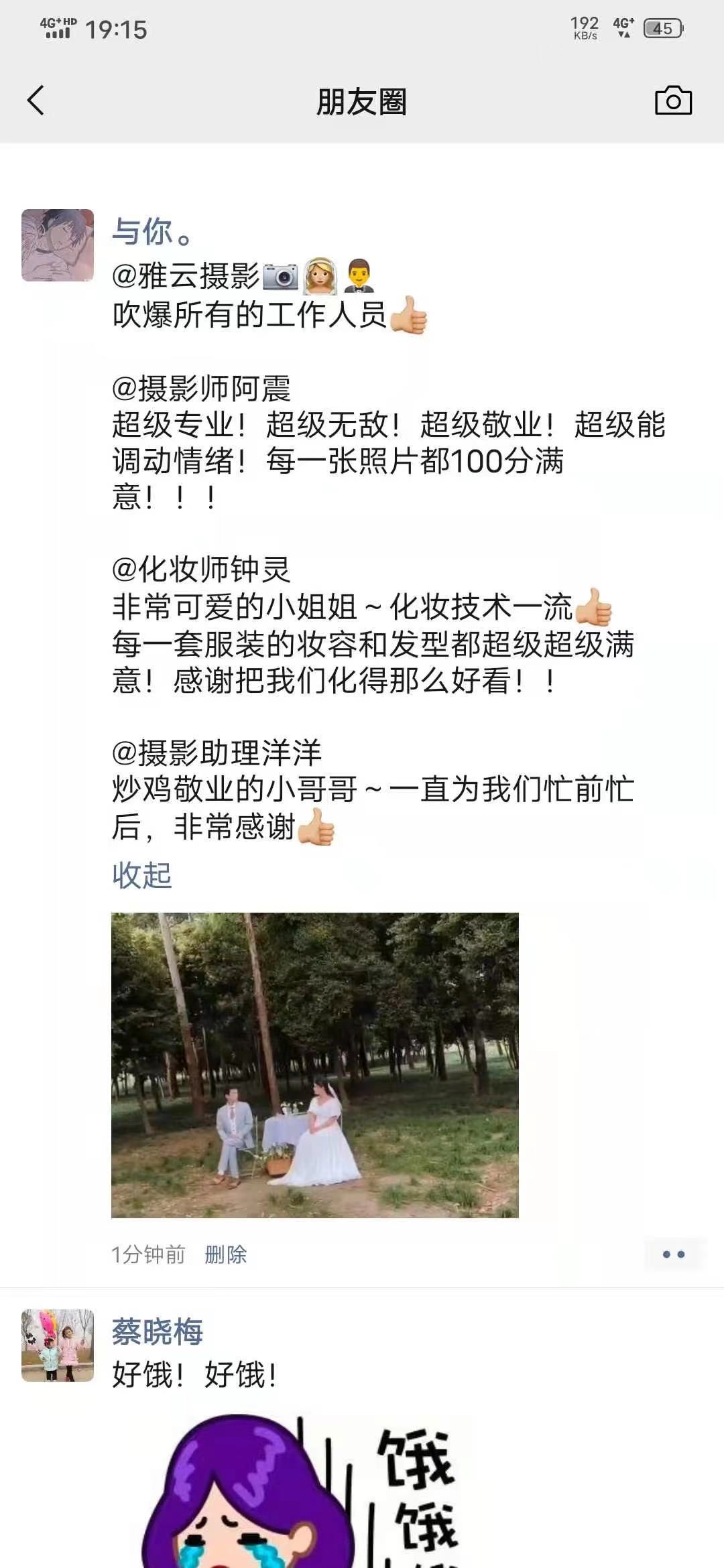724x1568 pixels.
Task: Tap the 蔡晓梅 name link
Action: (x=157, y=1331)
